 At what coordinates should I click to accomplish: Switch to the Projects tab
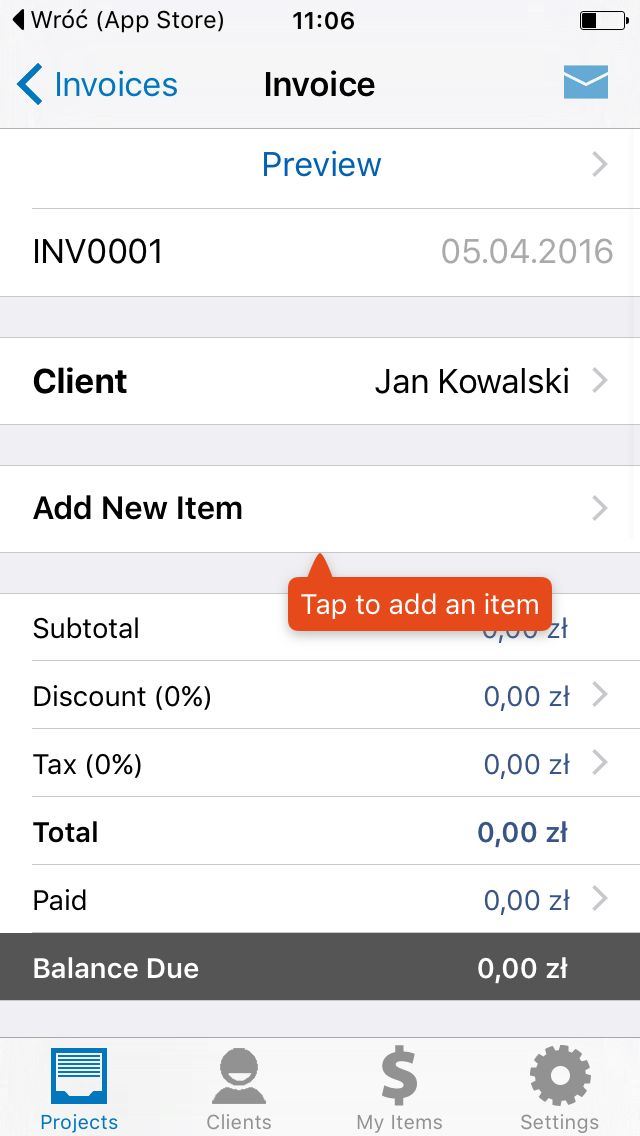click(x=79, y=1089)
